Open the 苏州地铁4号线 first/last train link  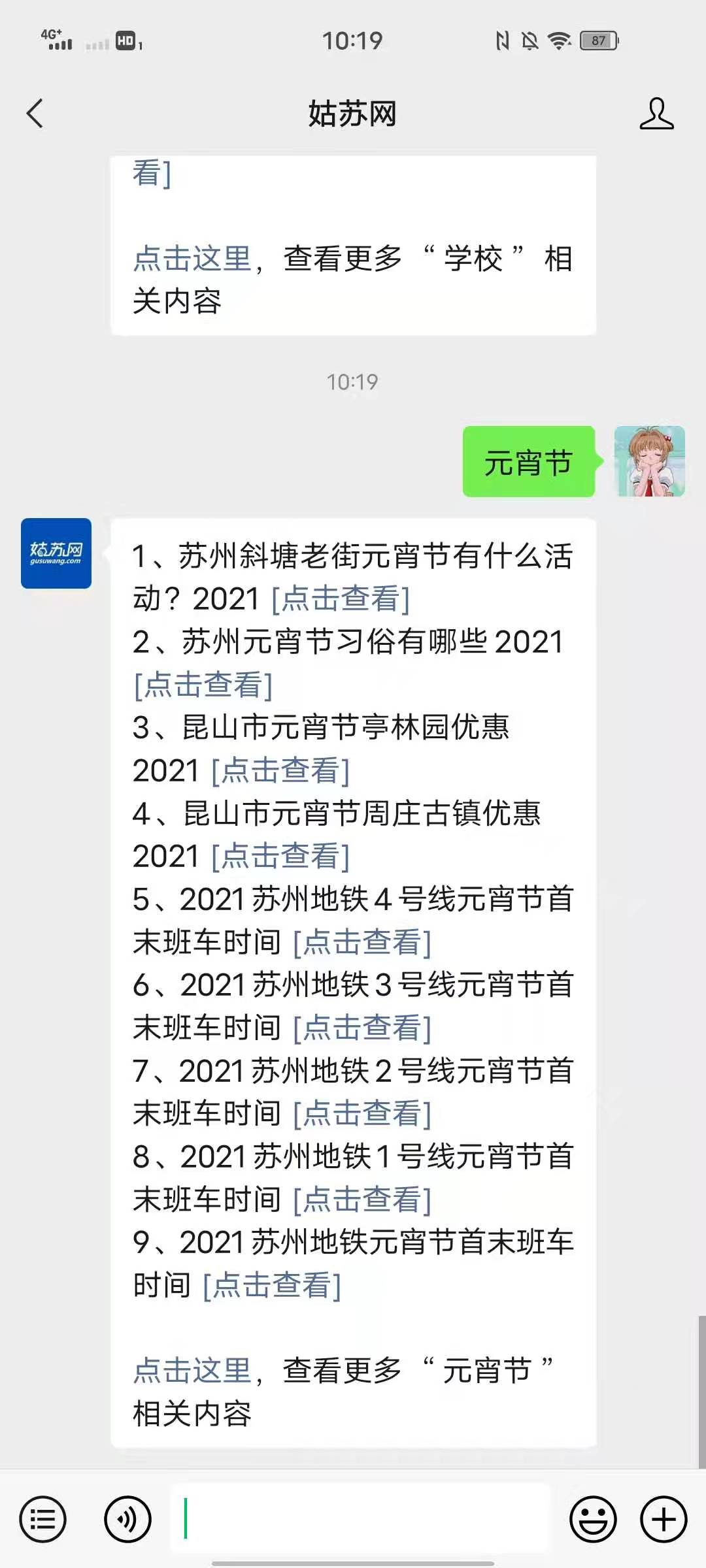[x=362, y=942]
